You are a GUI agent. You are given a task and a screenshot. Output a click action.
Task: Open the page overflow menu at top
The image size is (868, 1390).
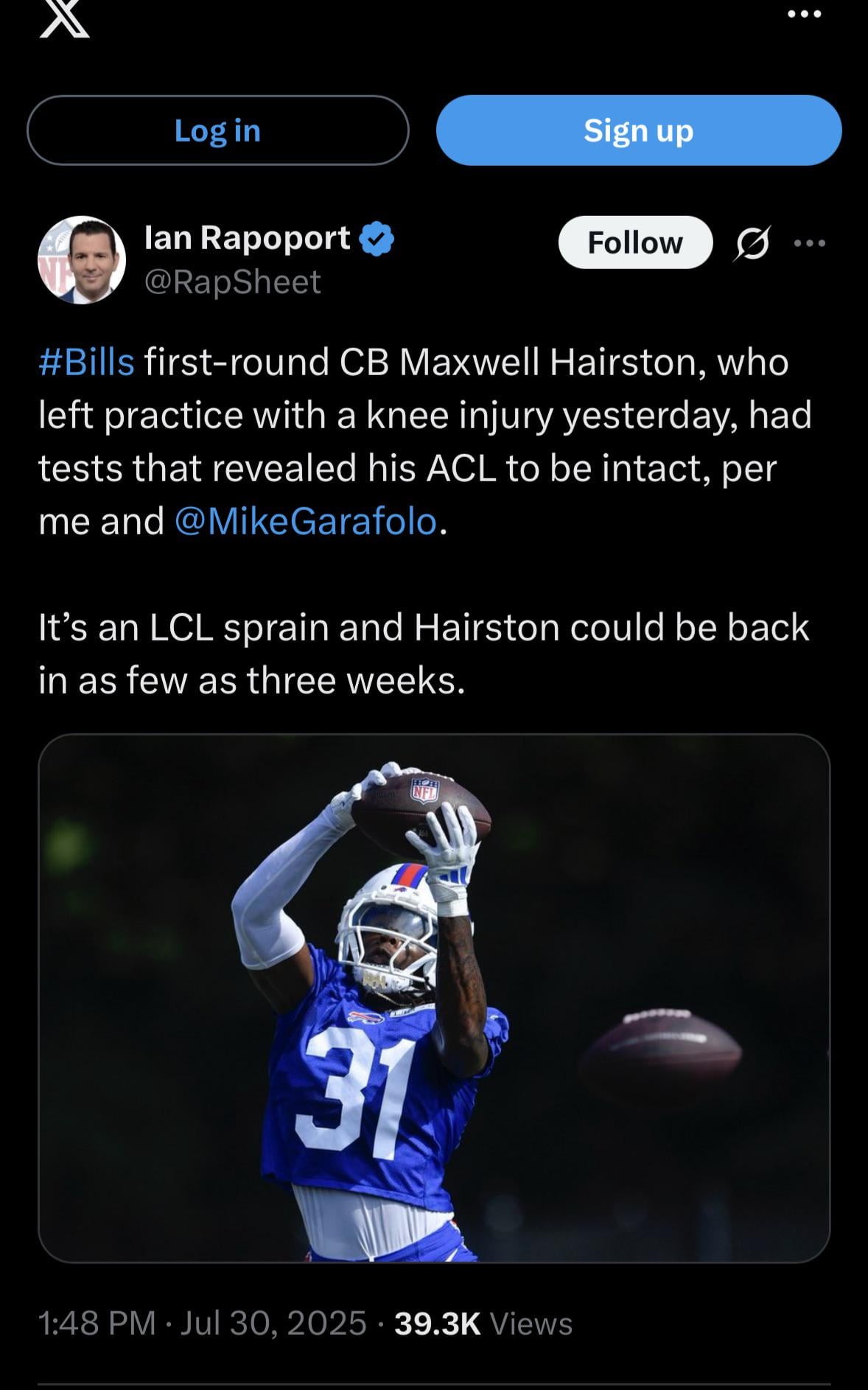804,15
